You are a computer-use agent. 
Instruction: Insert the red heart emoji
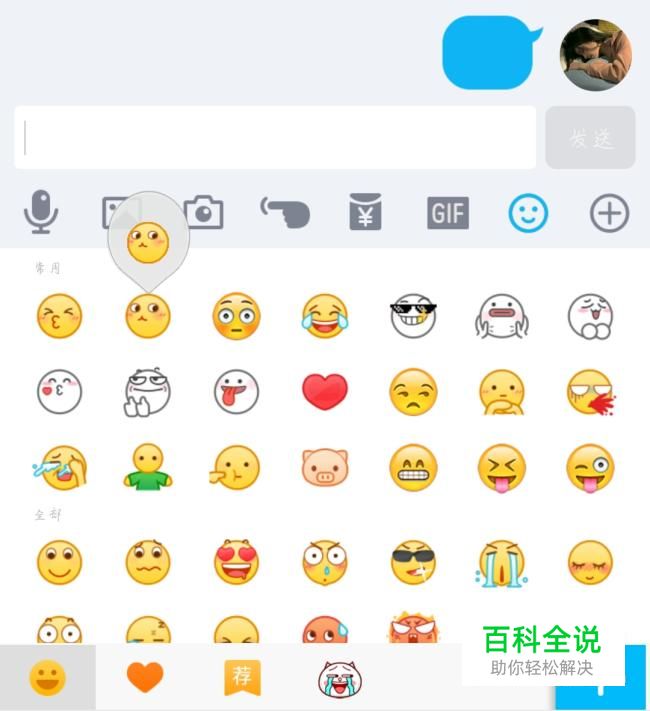[x=324, y=392]
